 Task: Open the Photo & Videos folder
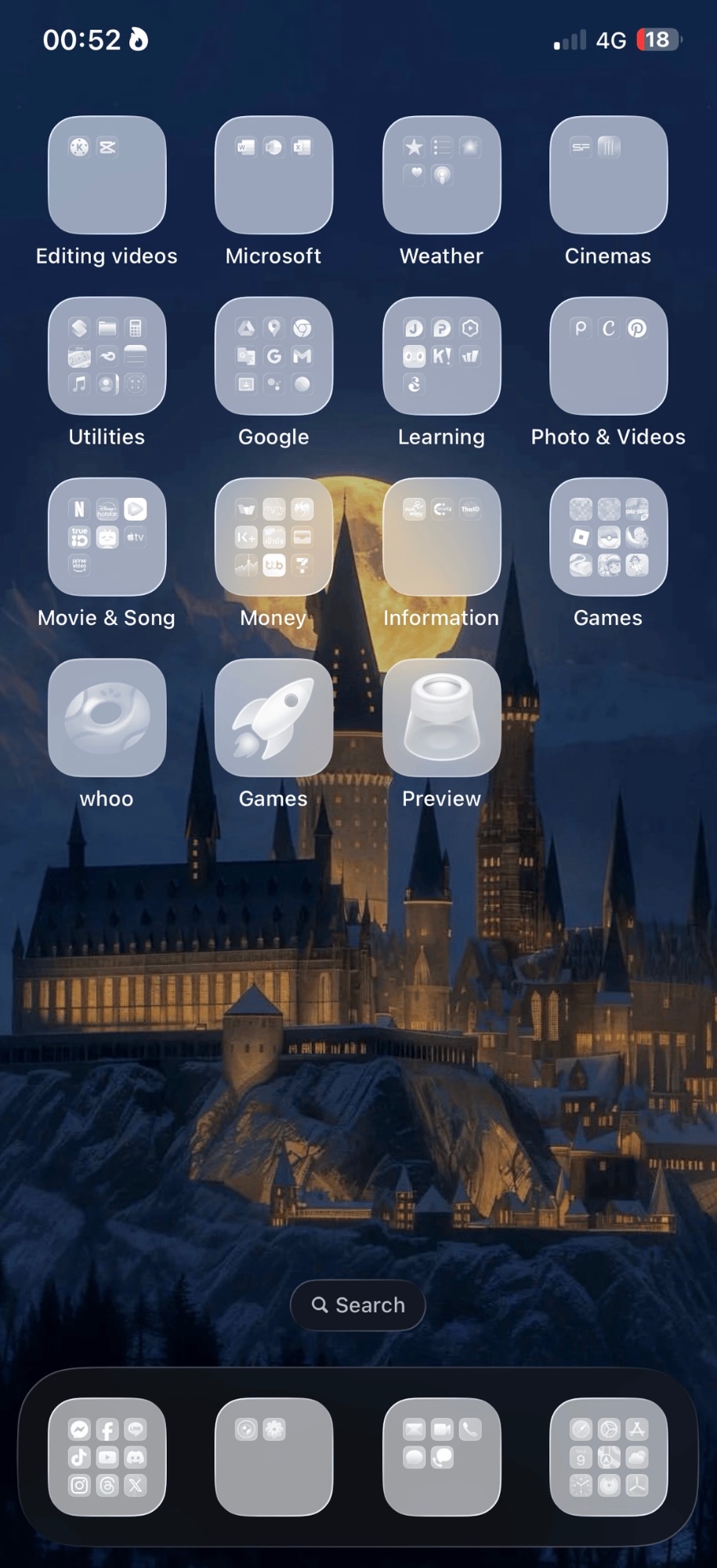(609, 356)
